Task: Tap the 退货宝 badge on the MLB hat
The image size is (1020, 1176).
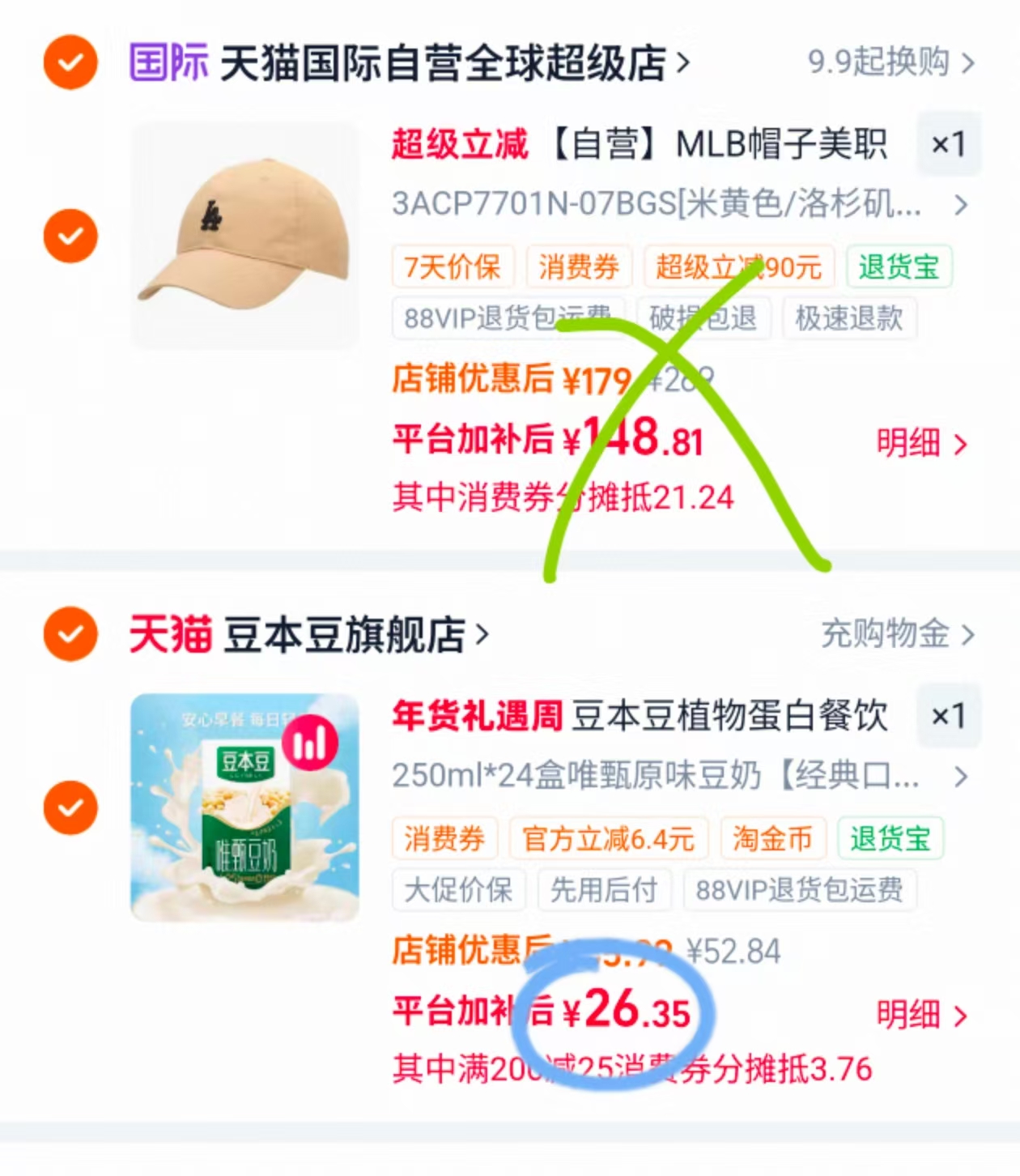Action: click(898, 267)
